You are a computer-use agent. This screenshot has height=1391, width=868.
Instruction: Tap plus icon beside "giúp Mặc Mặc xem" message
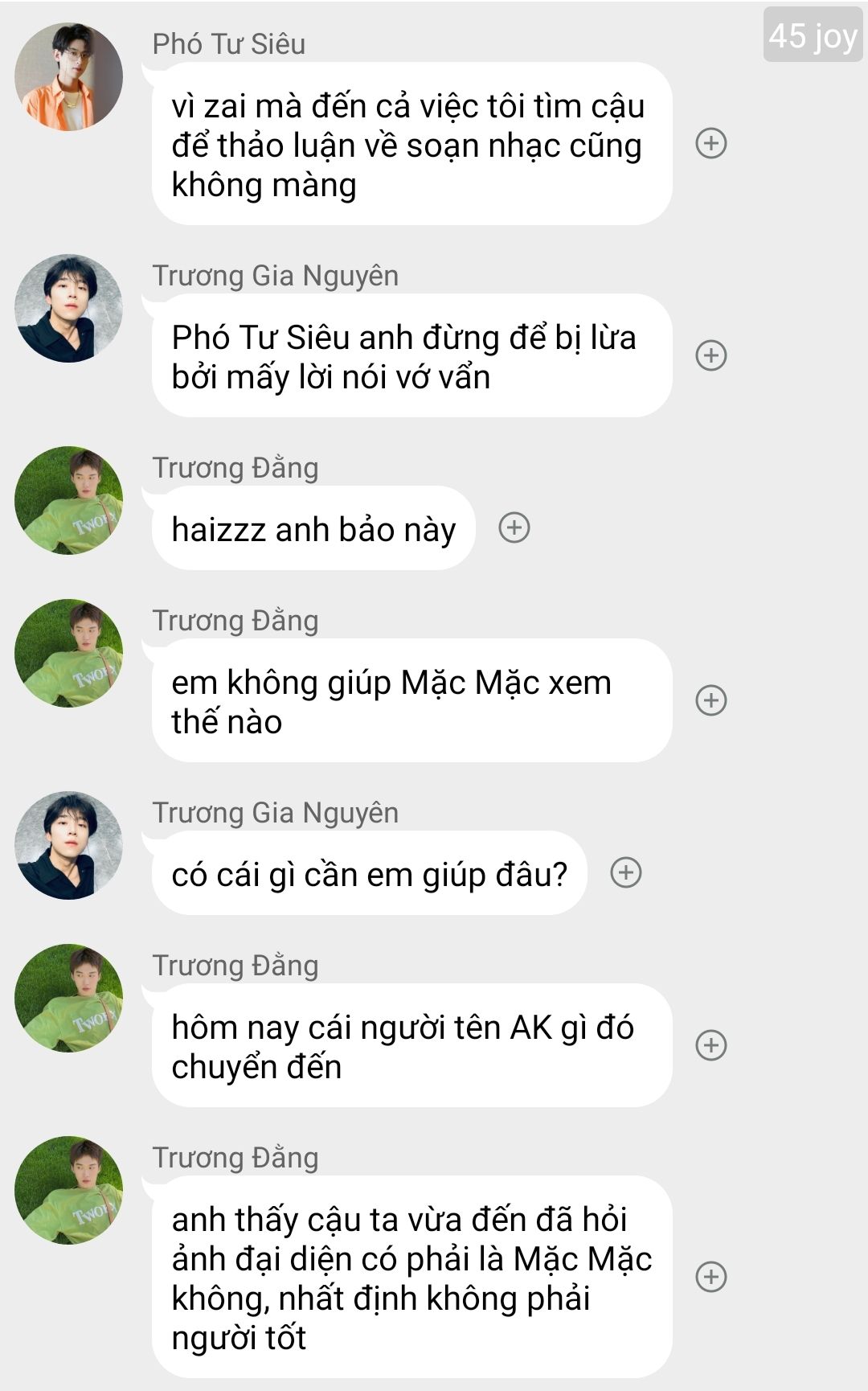710,700
